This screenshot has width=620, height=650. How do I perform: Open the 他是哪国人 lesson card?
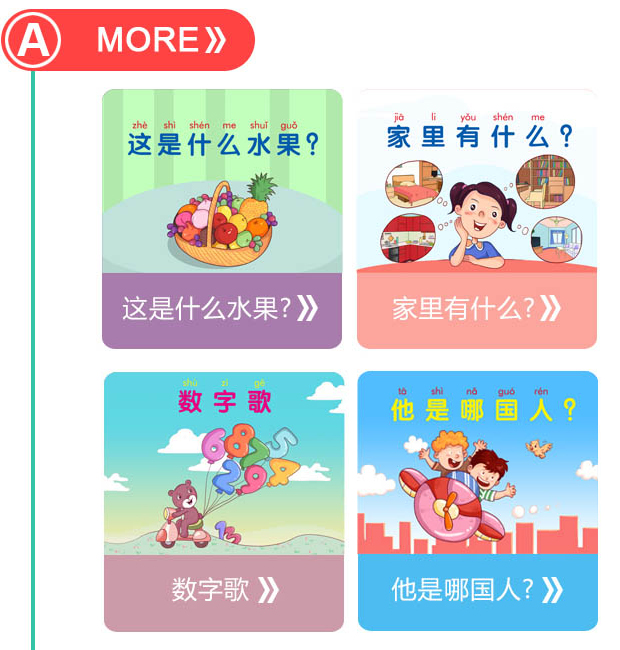pos(477,501)
